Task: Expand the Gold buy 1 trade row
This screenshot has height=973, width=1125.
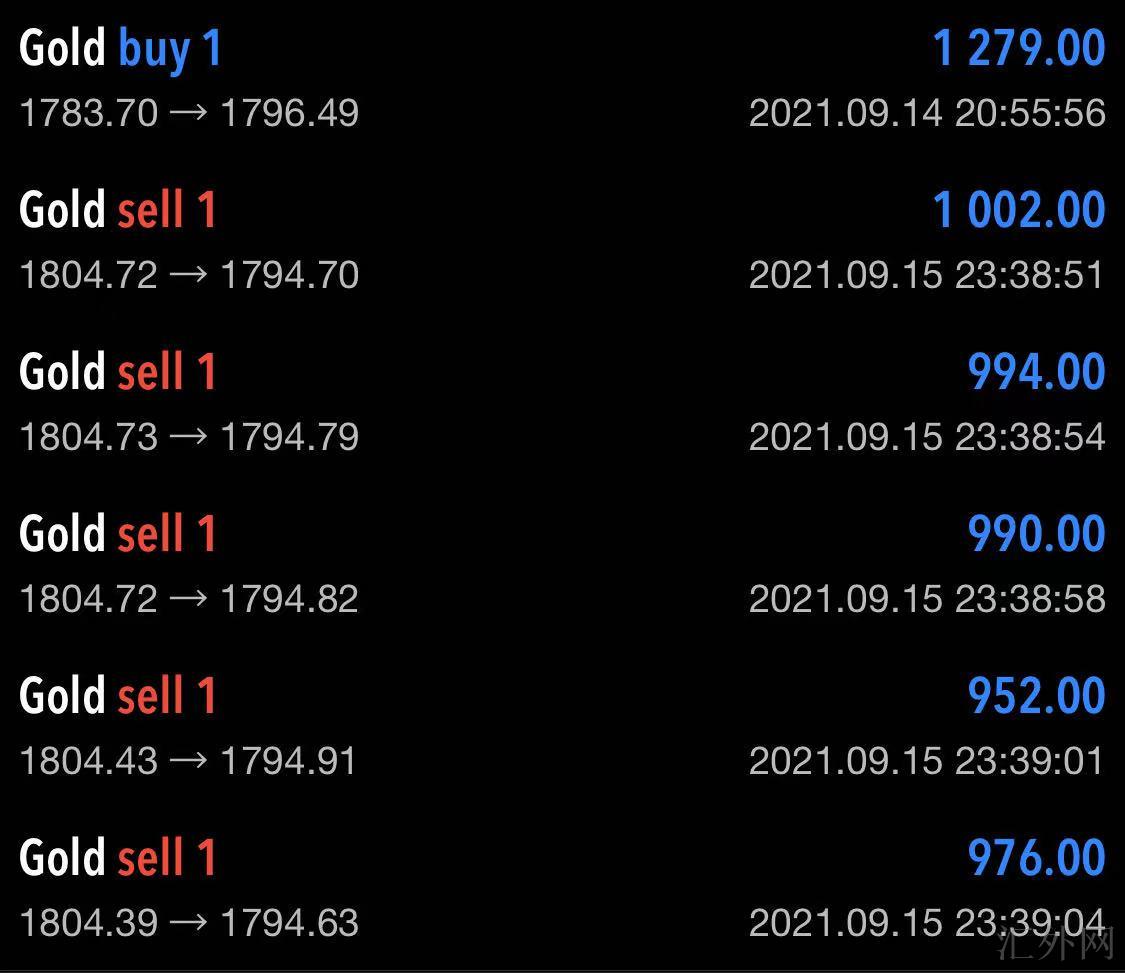Action: click(562, 80)
